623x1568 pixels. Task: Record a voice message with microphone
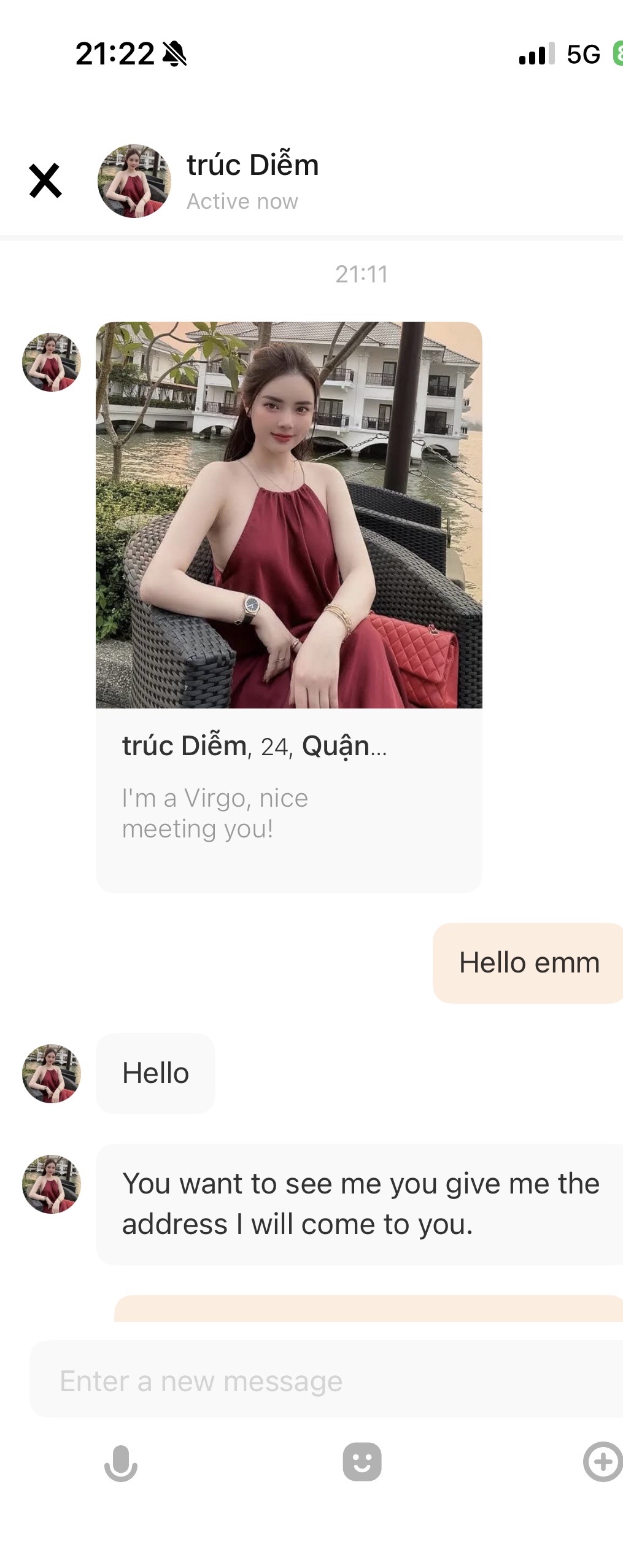click(120, 1462)
